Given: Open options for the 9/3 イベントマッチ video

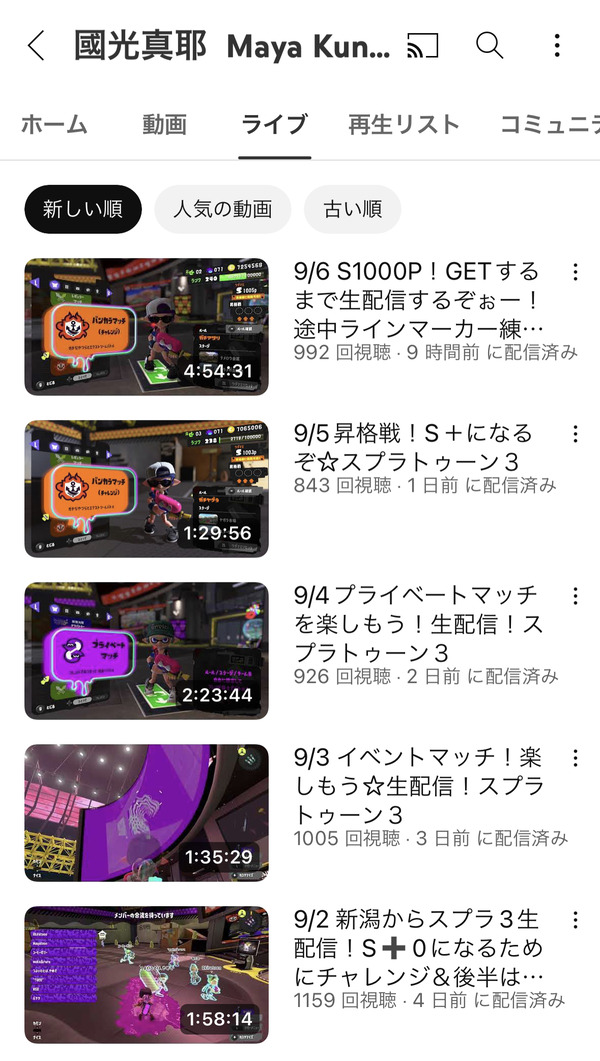Looking at the screenshot, I should tap(575, 757).
